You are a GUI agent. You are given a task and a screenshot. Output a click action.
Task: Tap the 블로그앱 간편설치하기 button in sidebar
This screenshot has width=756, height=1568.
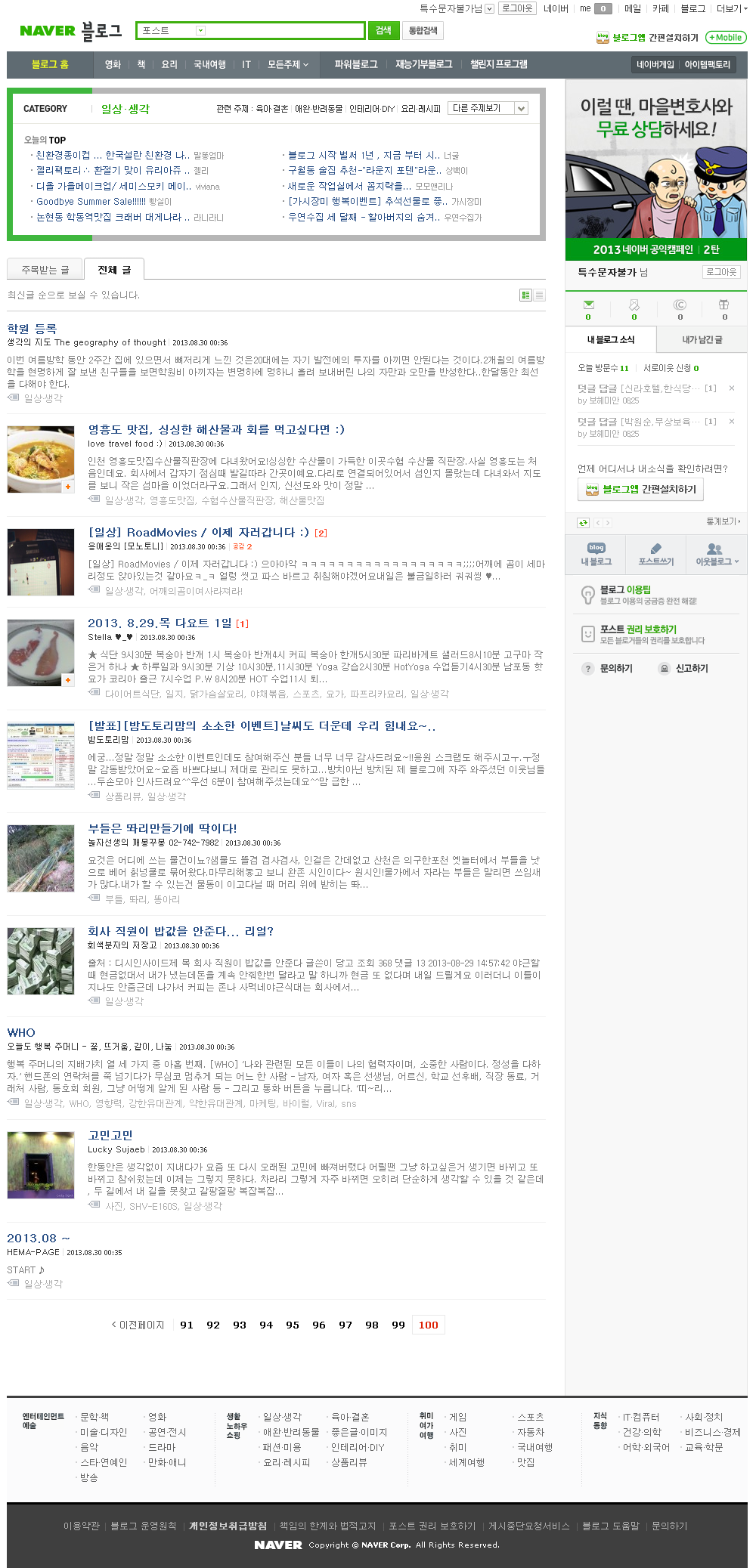coord(641,489)
